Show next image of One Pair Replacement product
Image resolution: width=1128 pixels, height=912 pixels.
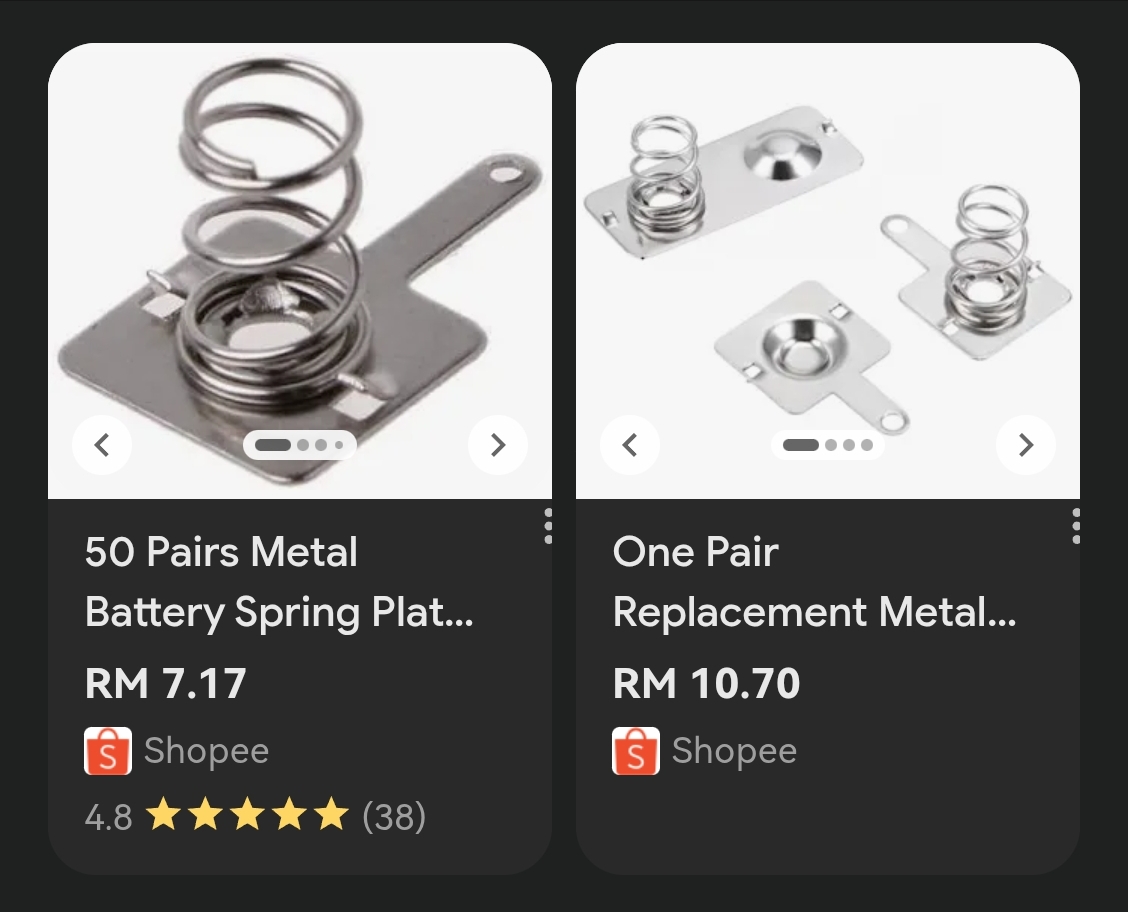(1026, 445)
